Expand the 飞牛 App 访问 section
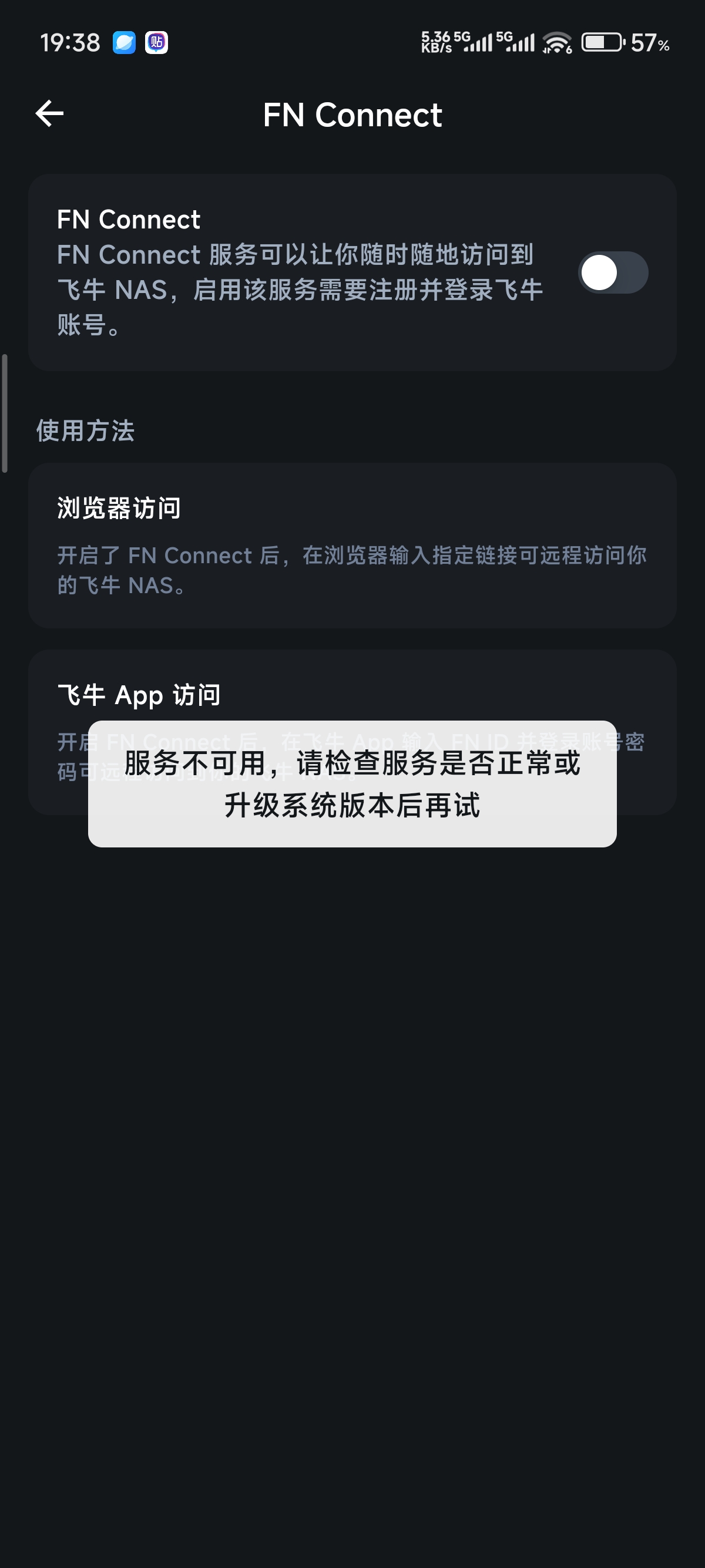Image resolution: width=705 pixels, height=1568 pixels. coord(352,696)
